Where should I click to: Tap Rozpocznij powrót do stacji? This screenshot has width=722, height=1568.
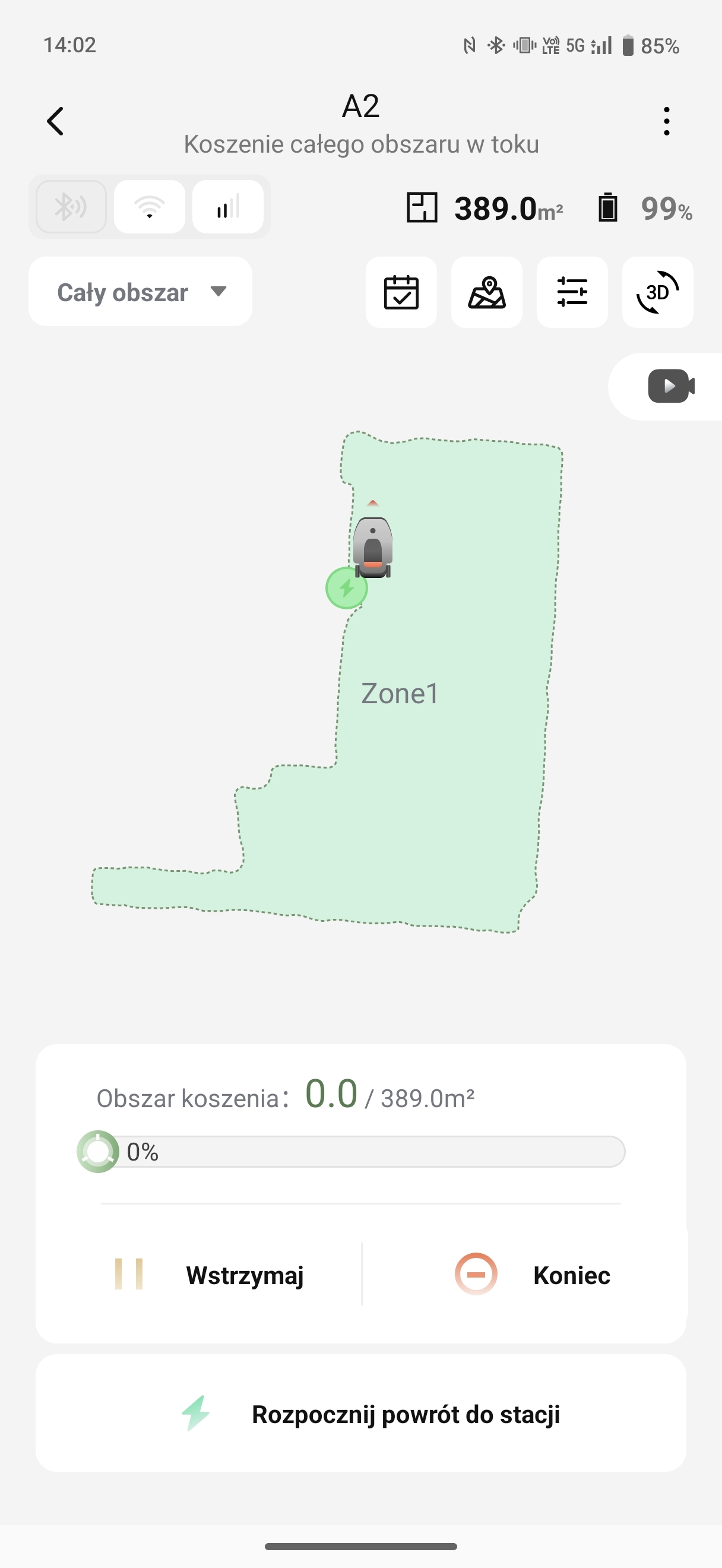(x=362, y=1414)
